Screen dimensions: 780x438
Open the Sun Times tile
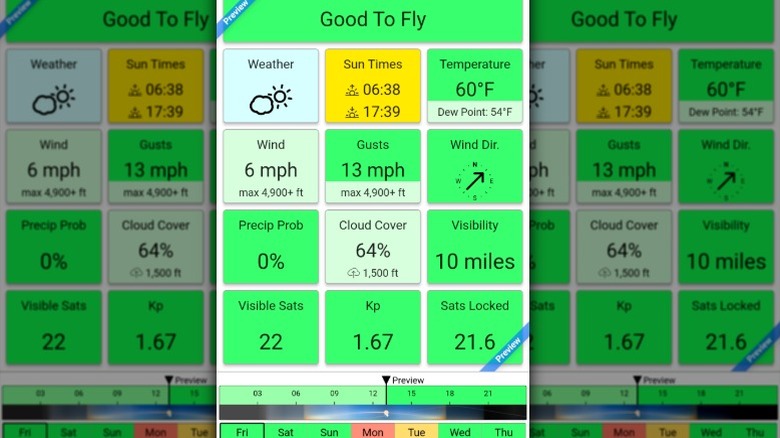tap(372, 86)
